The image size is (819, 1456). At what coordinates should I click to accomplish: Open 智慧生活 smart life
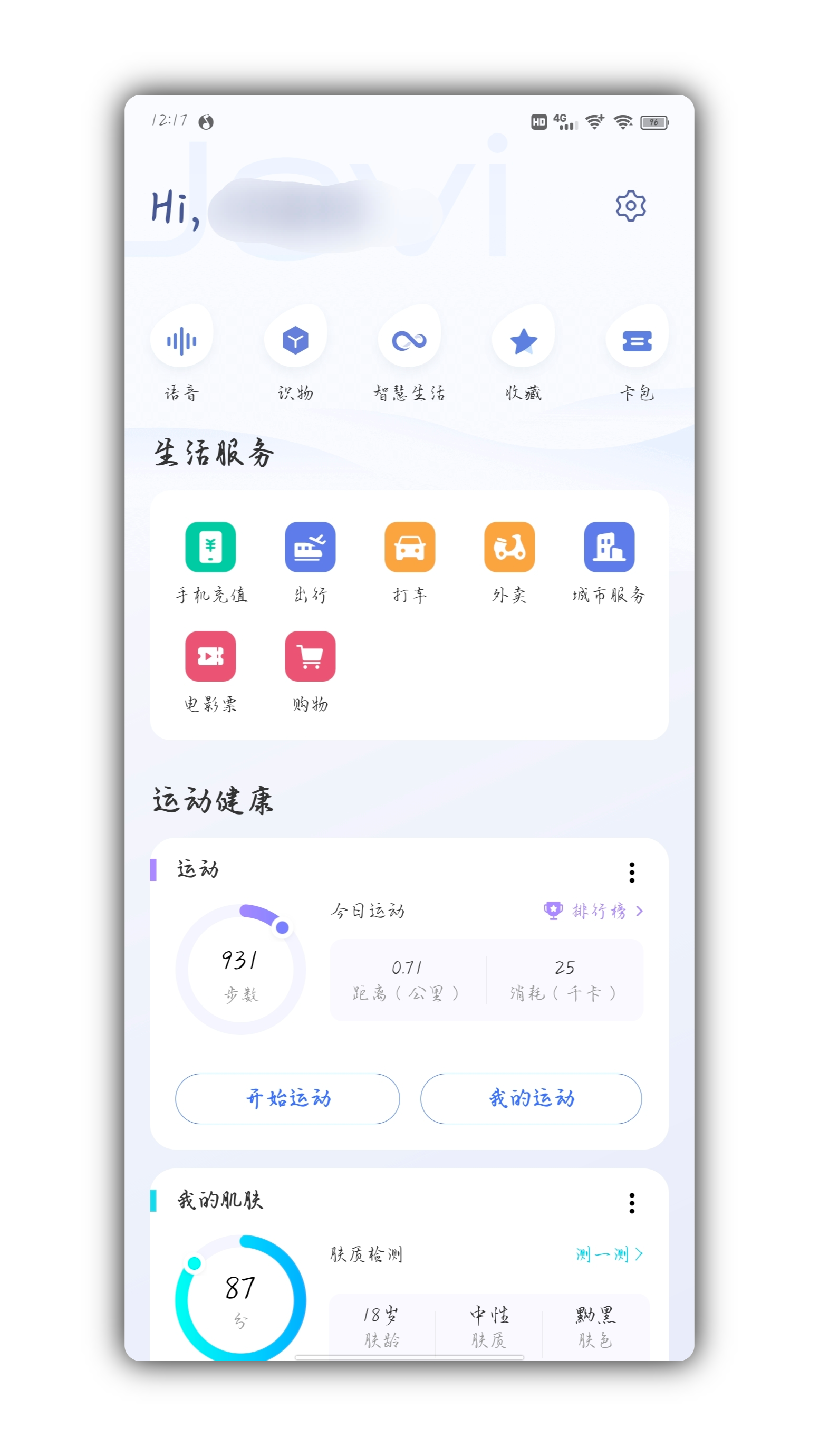pyautogui.click(x=409, y=341)
